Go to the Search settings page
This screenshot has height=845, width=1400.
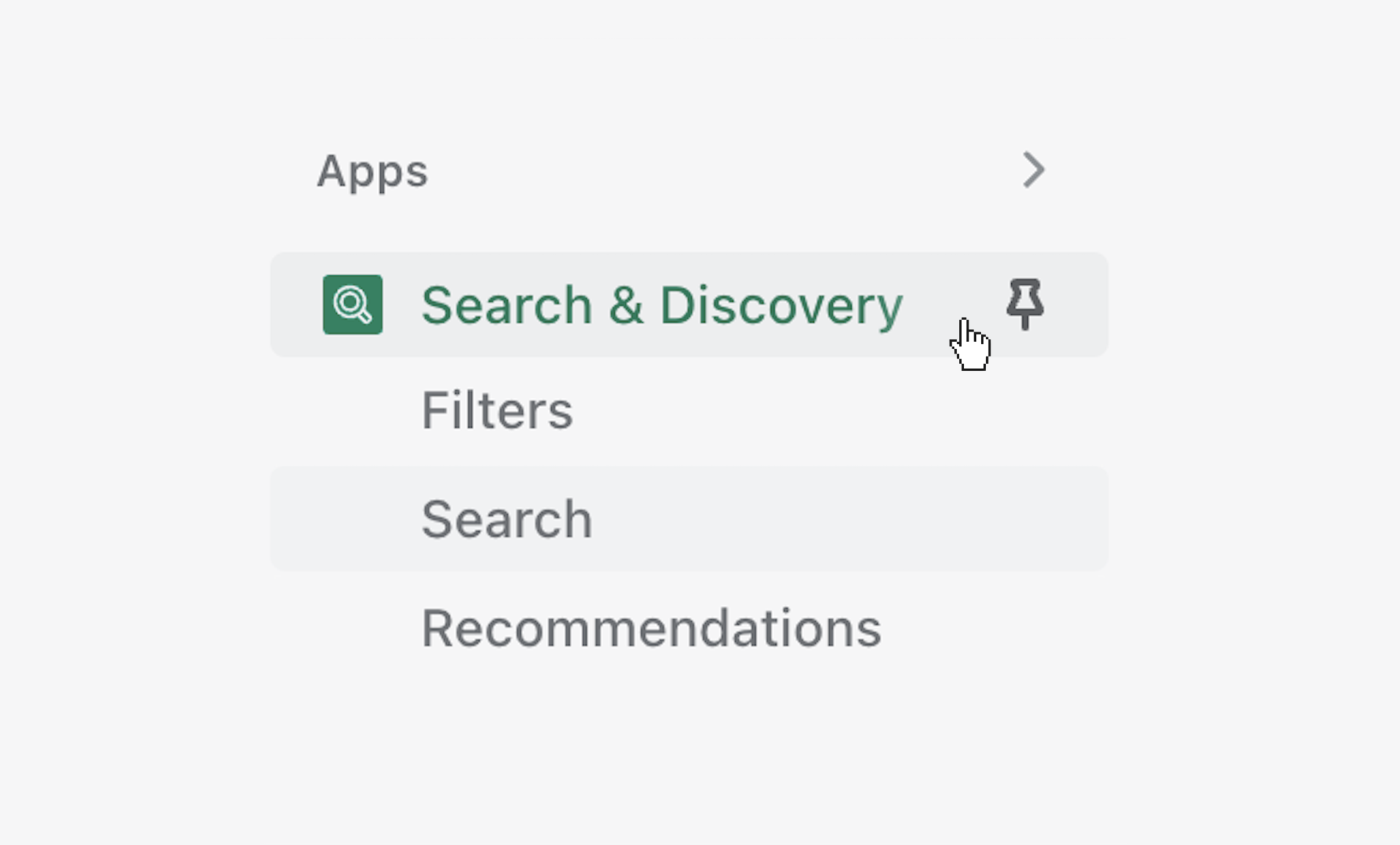[x=506, y=519]
